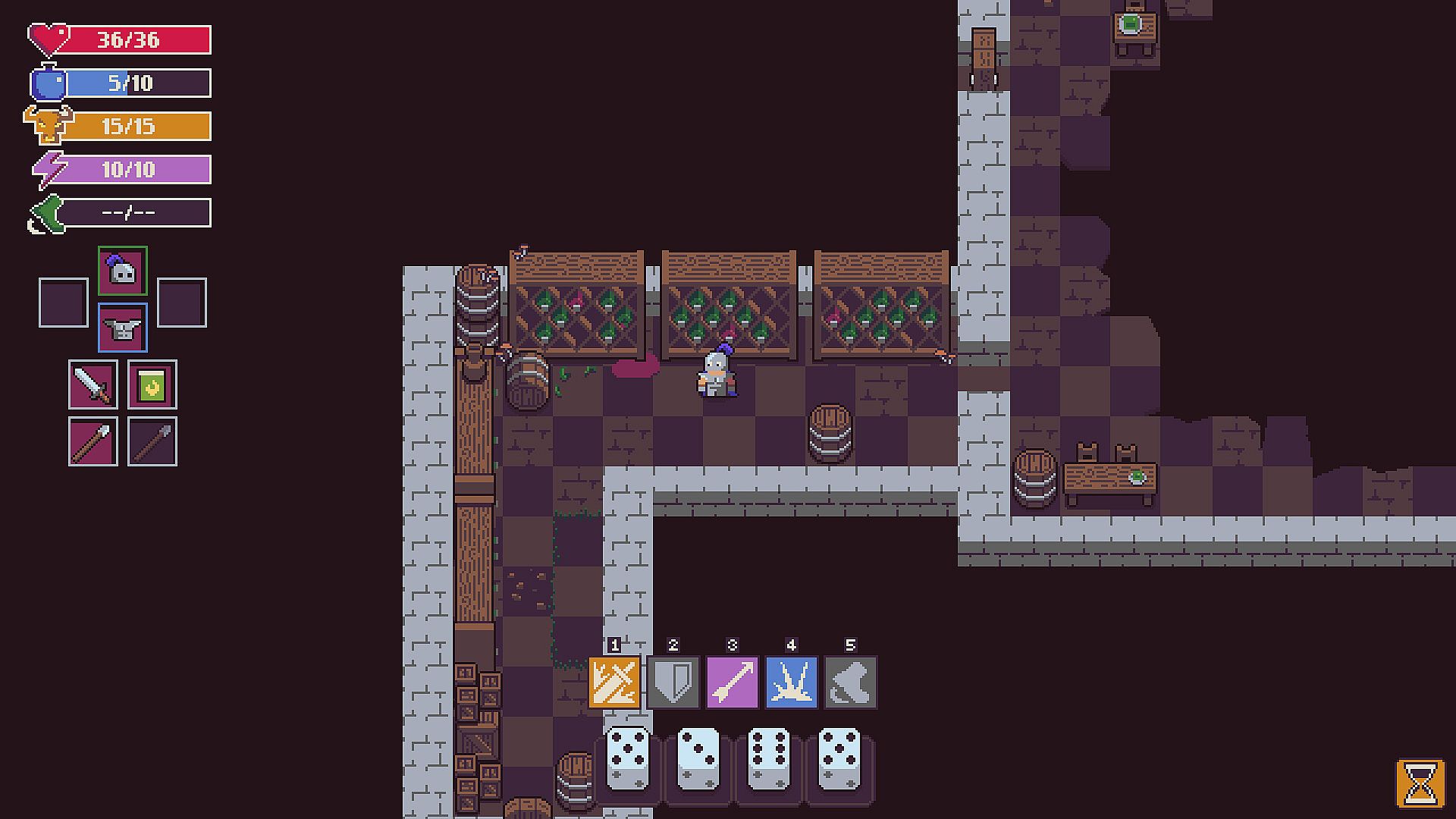
Task: Select the boot ability in slot 5
Action: pyautogui.click(x=851, y=682)
